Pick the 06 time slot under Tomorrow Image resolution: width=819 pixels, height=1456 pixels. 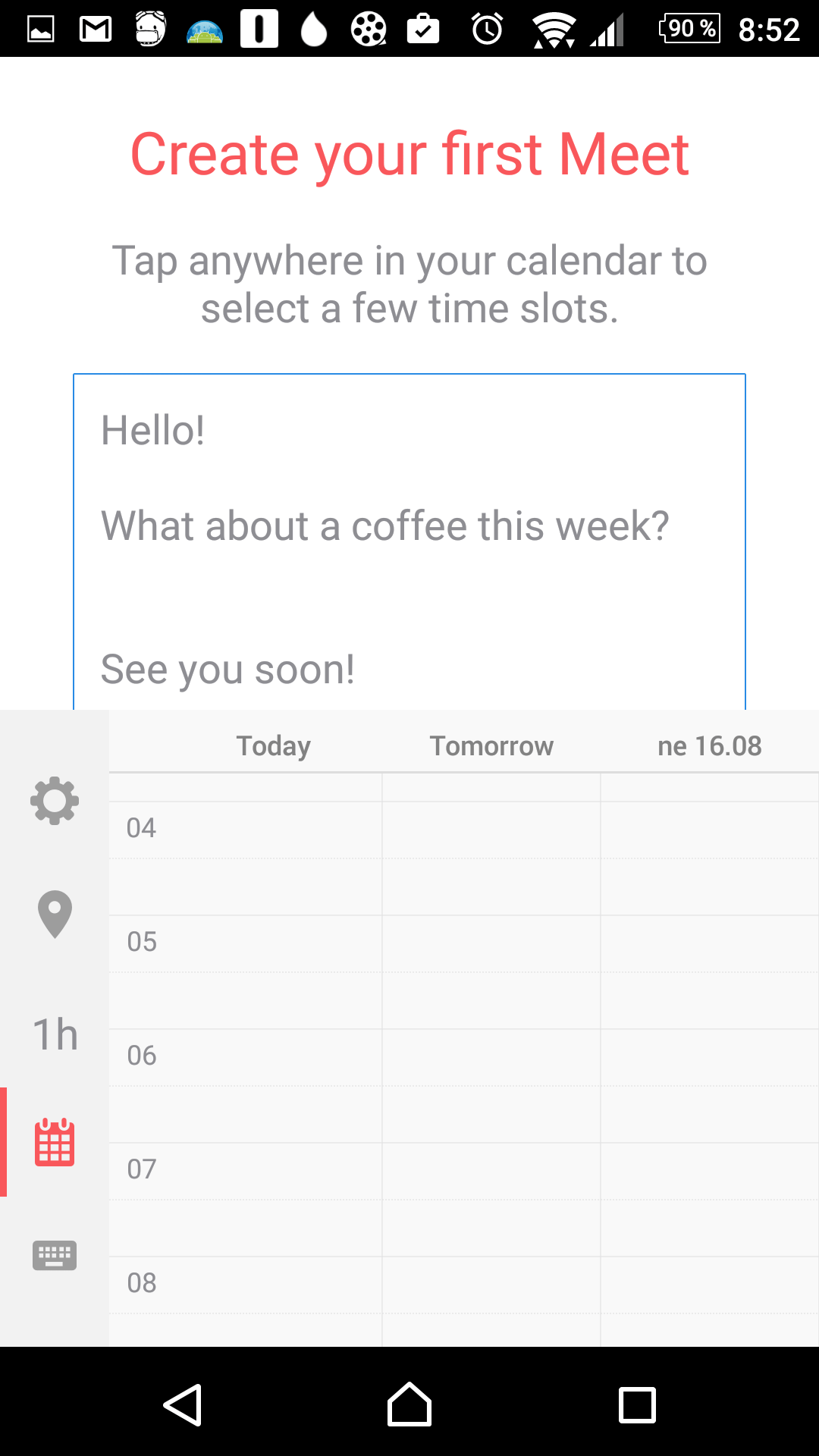491,1058
